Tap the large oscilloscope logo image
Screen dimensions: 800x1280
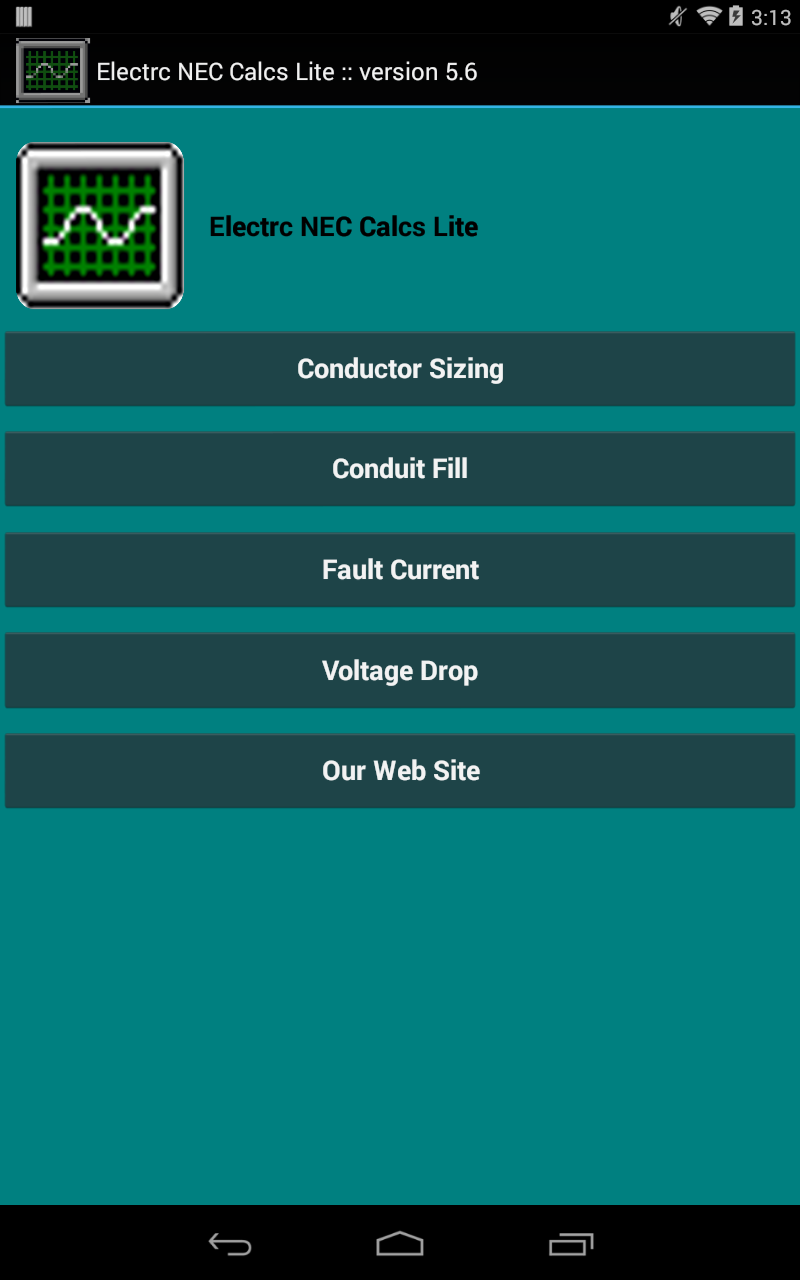99,225
